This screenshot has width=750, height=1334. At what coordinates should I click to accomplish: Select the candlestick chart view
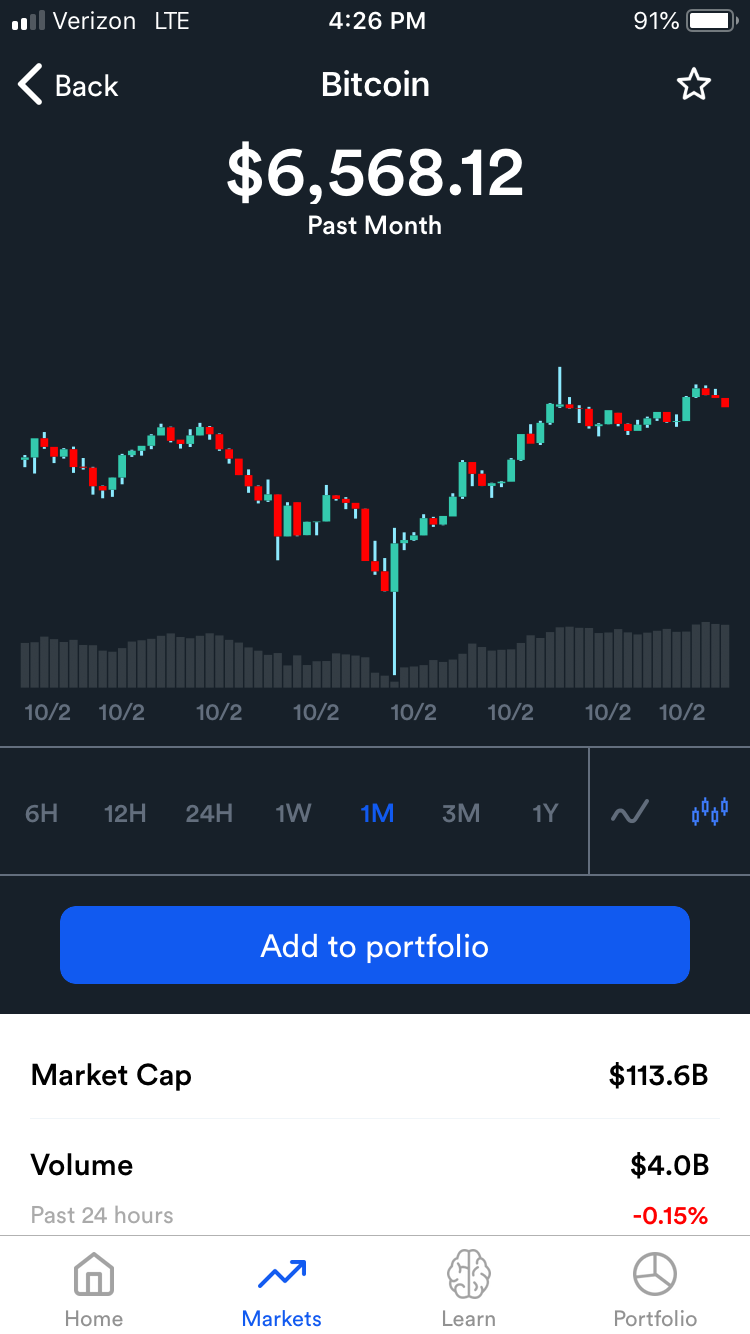click(x=709, y=812)
